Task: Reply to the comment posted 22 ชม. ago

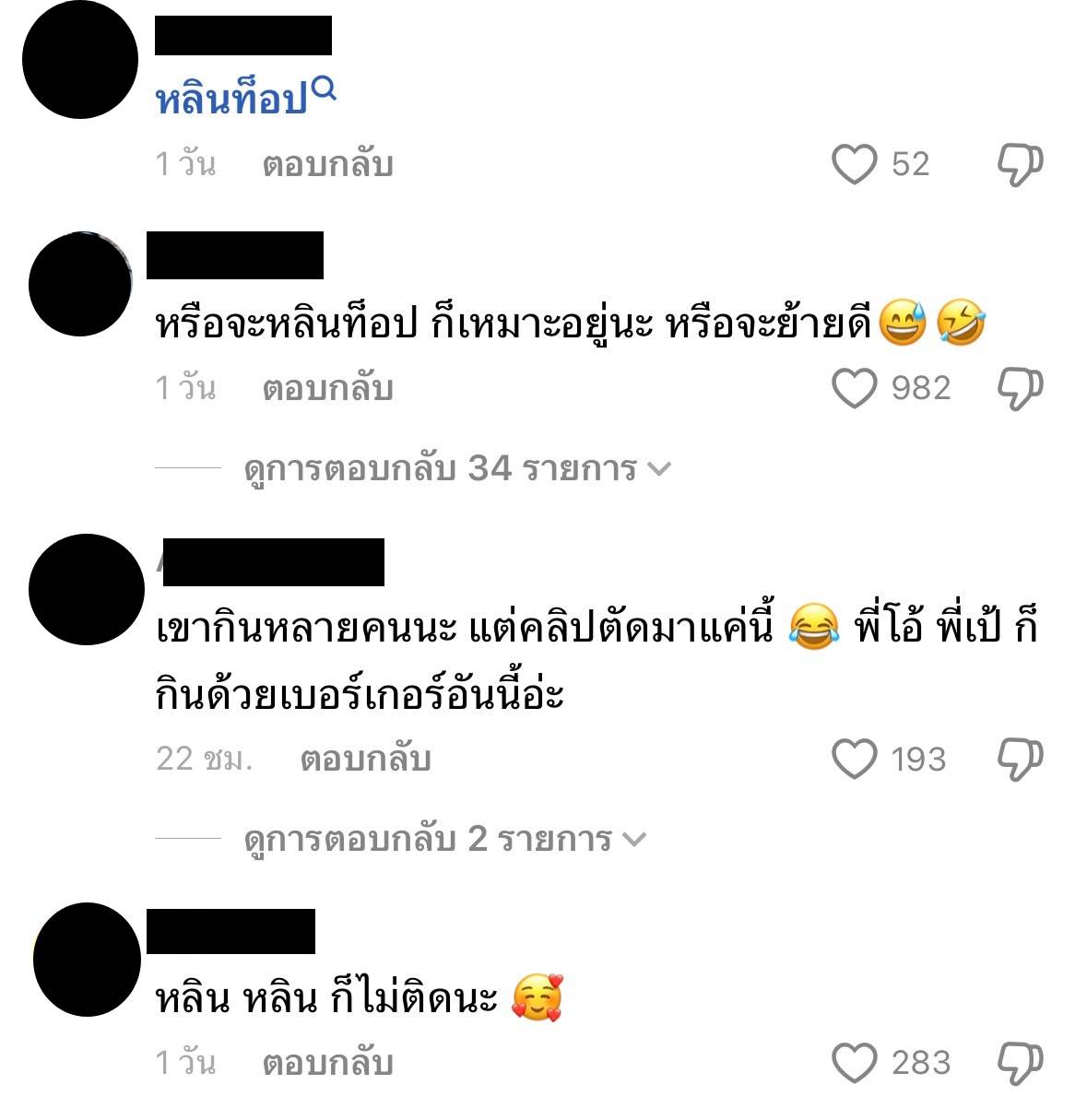Action: (365, 759)
